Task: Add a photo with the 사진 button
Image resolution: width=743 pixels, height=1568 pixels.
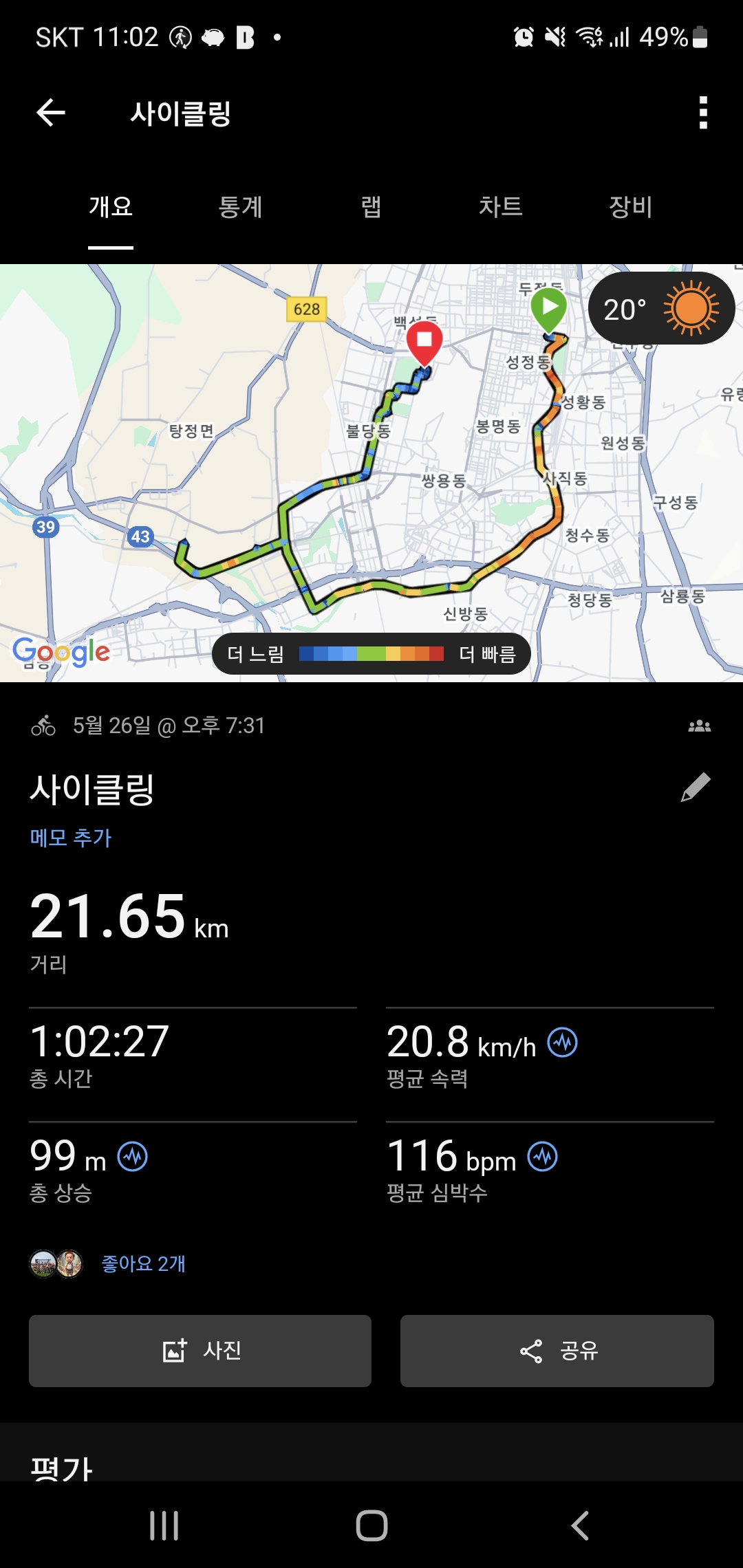Action: (200, 1351)
